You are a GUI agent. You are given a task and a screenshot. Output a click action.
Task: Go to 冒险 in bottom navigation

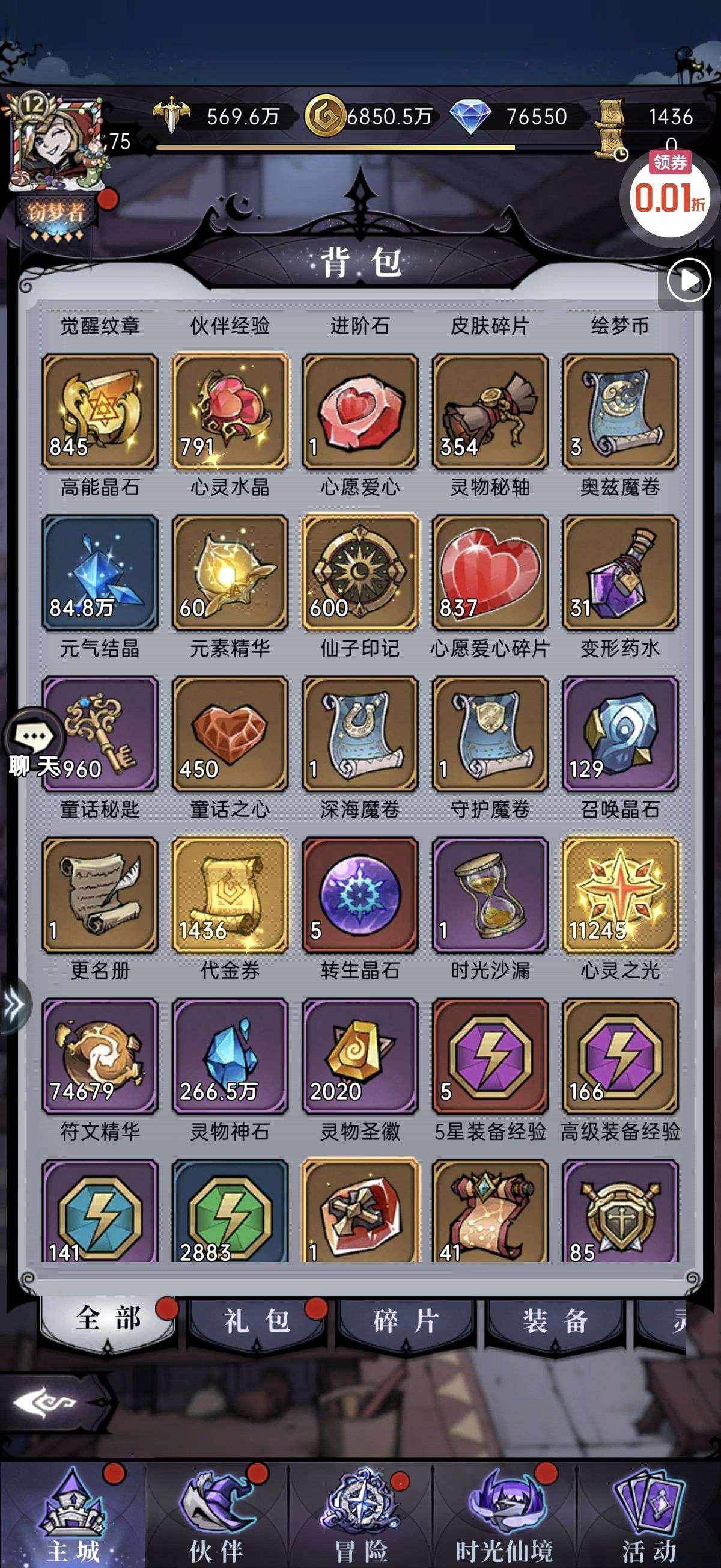[x=361, y=1516]
